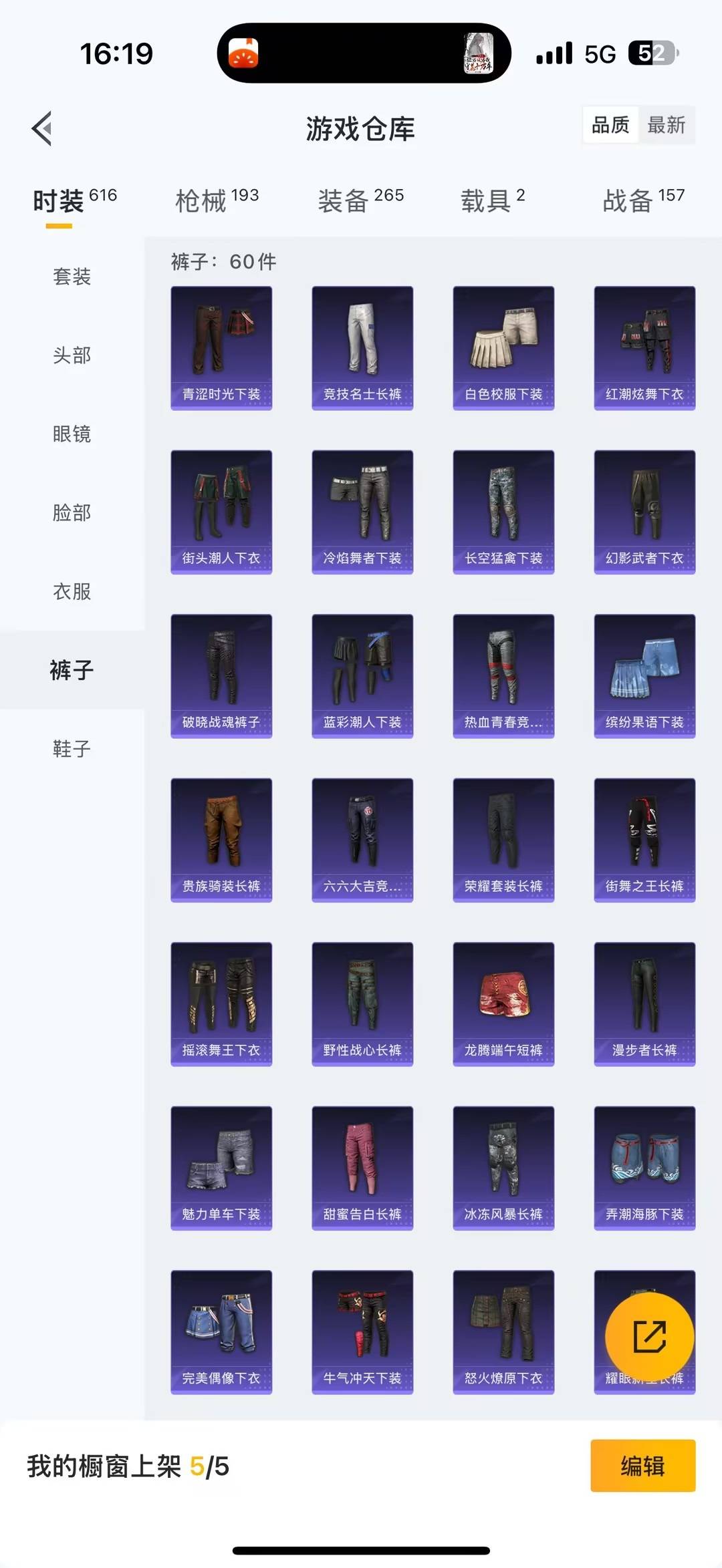Switch sorting to 最新 latest mode

[667, 125]
